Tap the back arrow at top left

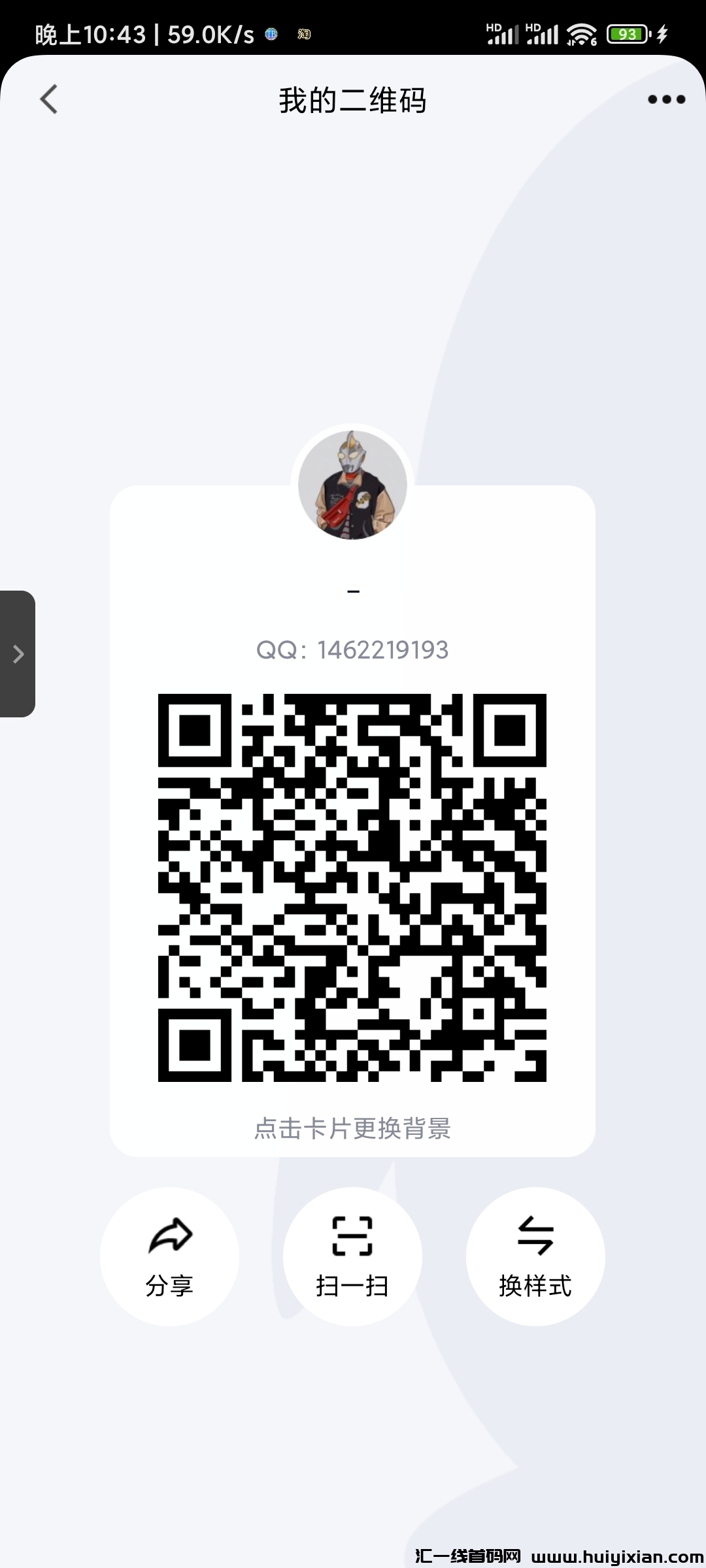(x=49, y=99)
